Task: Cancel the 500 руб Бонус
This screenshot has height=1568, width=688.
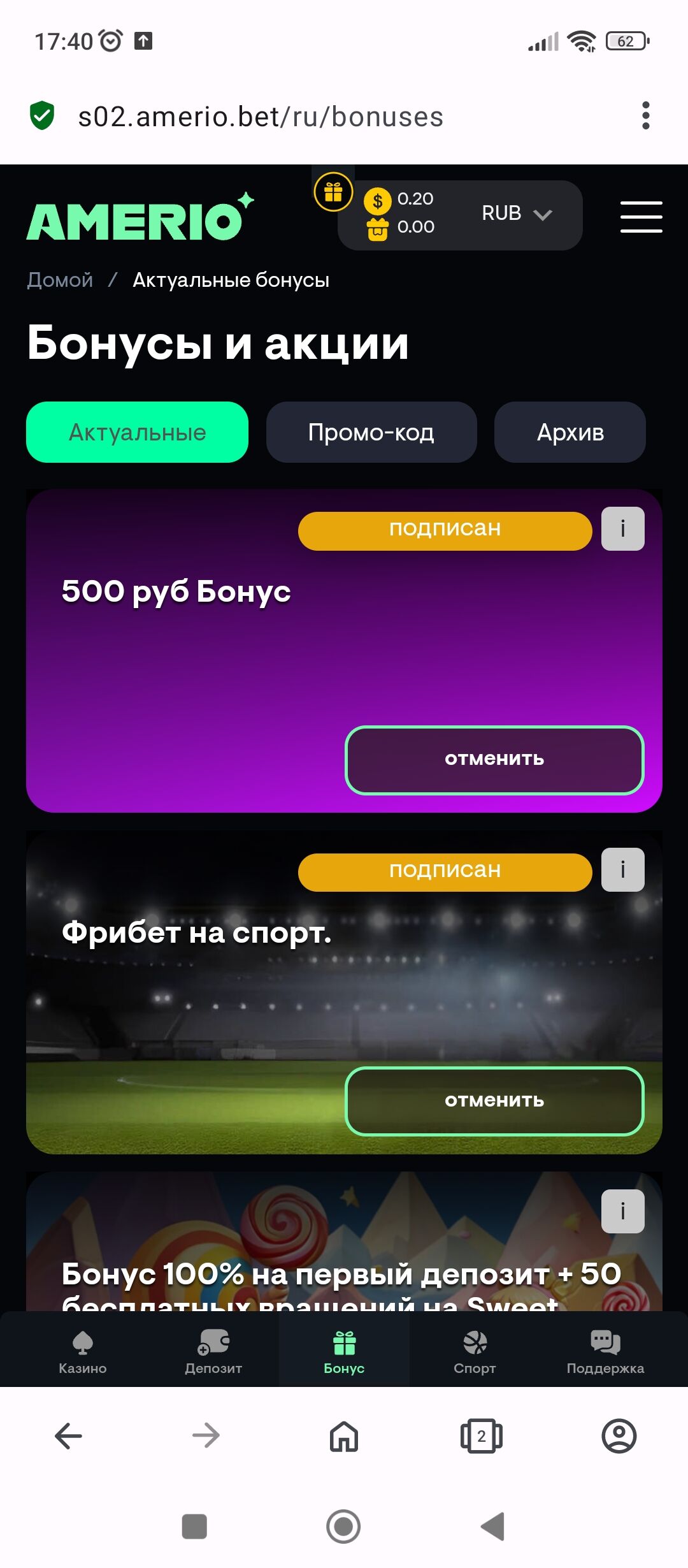Action: pyautogui.click(x=494, y=760)
